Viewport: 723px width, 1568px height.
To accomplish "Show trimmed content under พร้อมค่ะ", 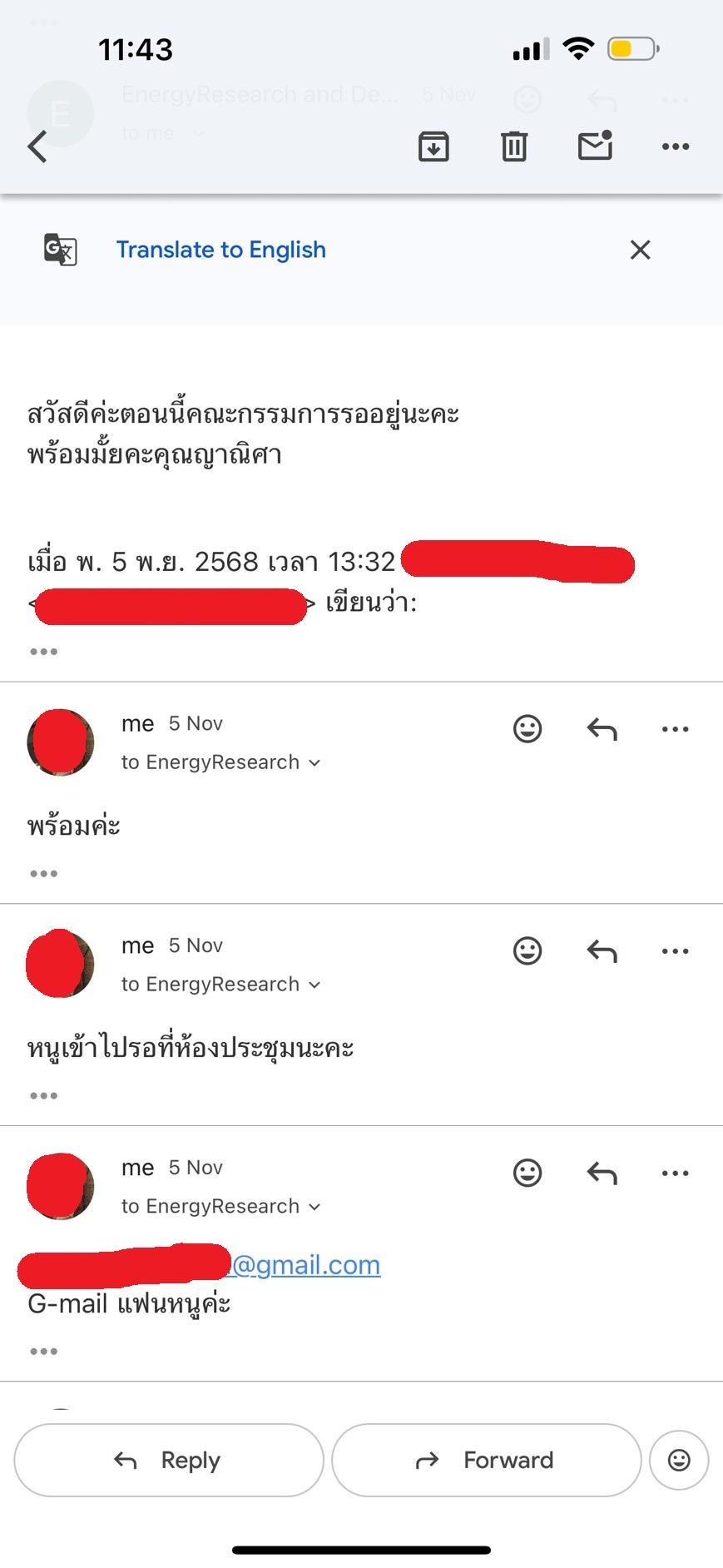I will tap(43, 874).
